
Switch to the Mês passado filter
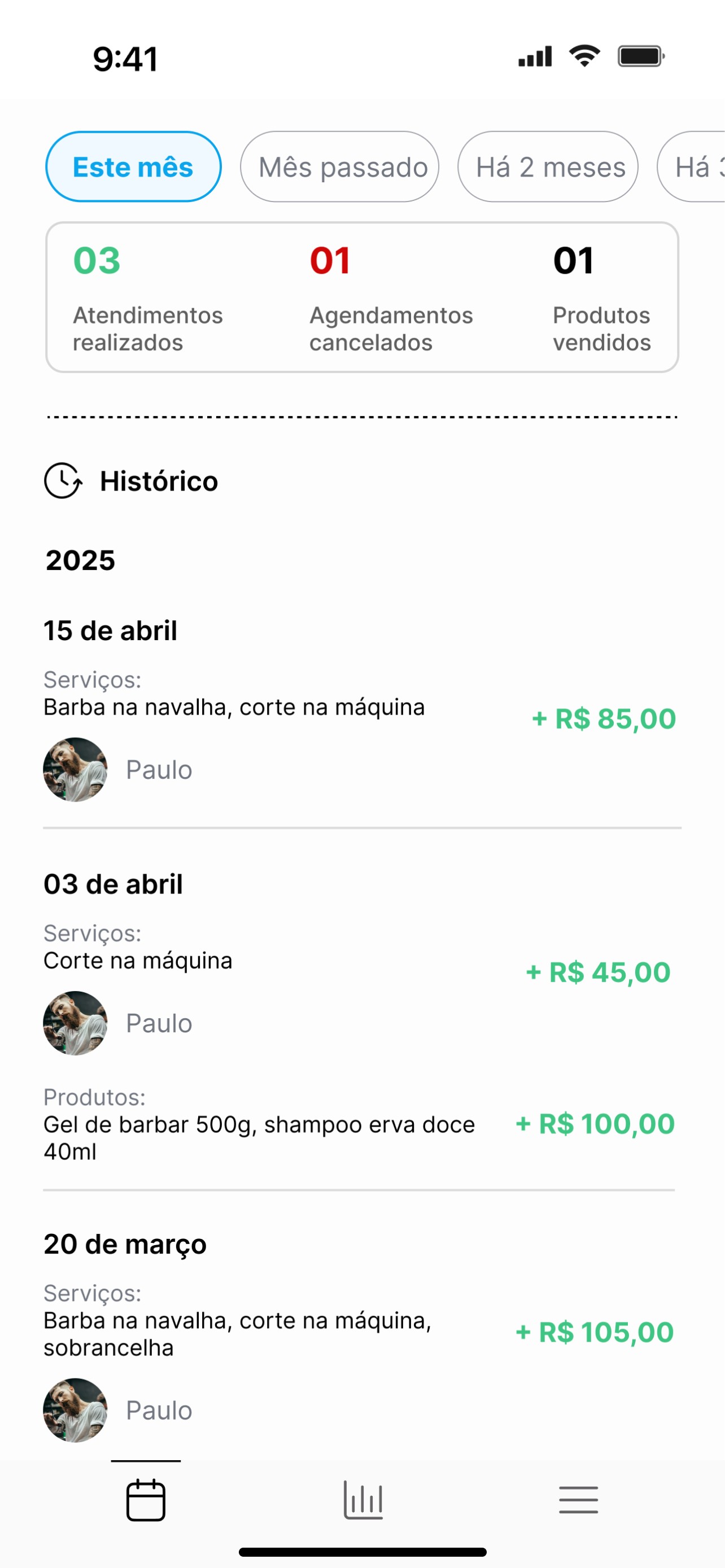pyautogui.click(x=340, y=167)
